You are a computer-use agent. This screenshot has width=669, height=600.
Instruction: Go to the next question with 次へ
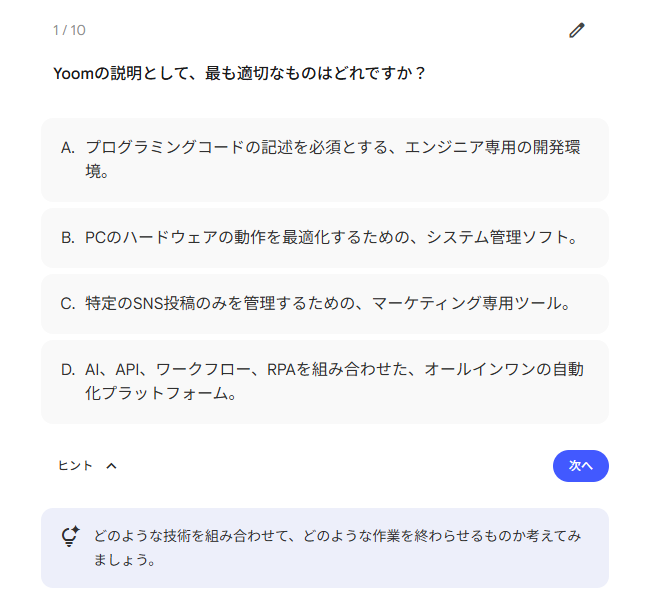pos(580,466)
